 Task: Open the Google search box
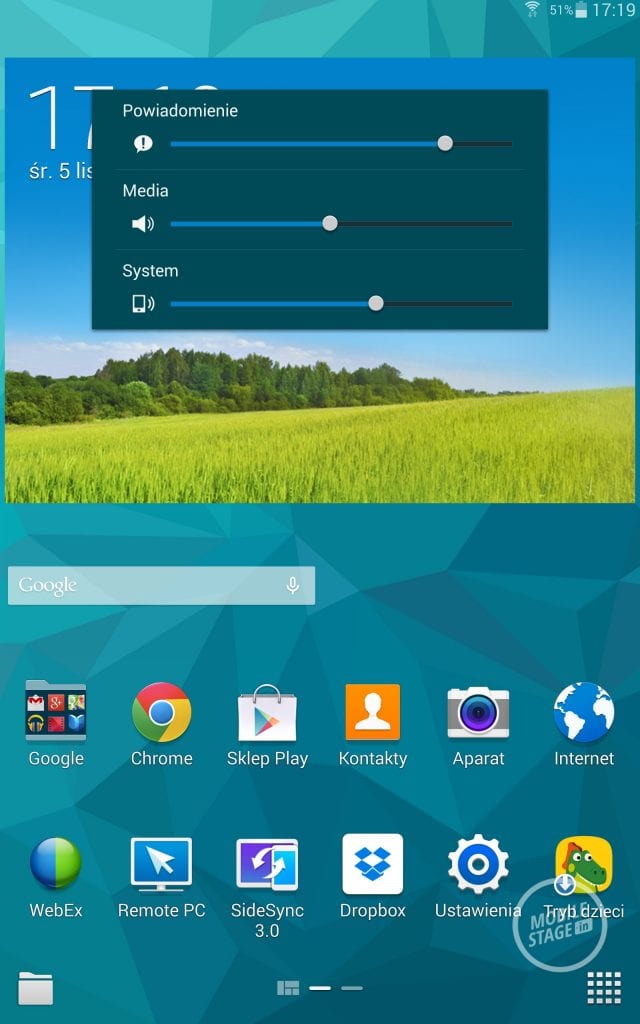pyautogui.click(x=140, y=585)
